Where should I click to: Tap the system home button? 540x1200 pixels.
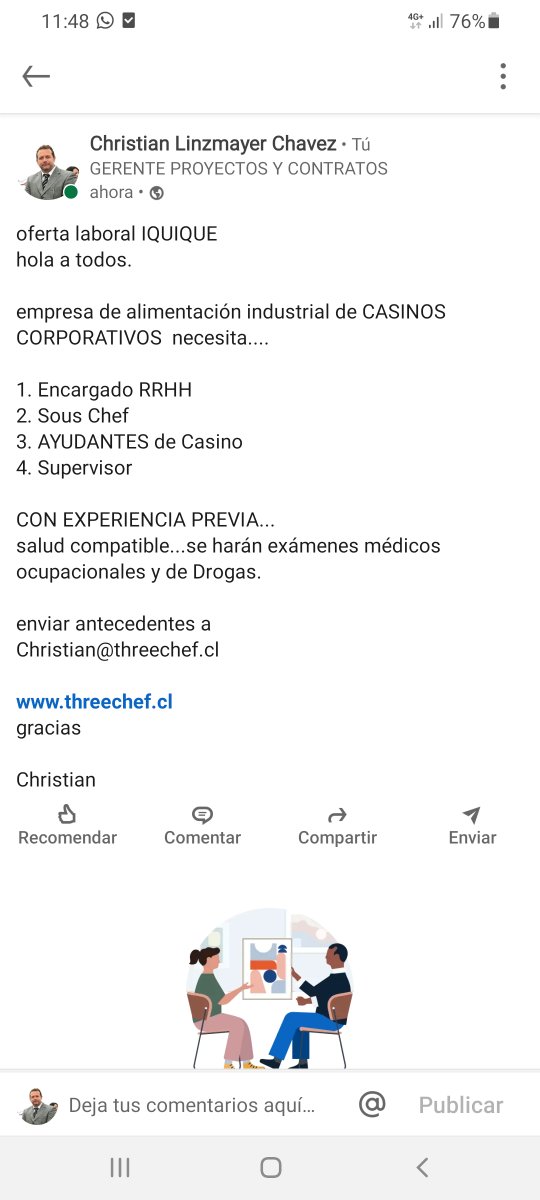tap(270, 1167)
